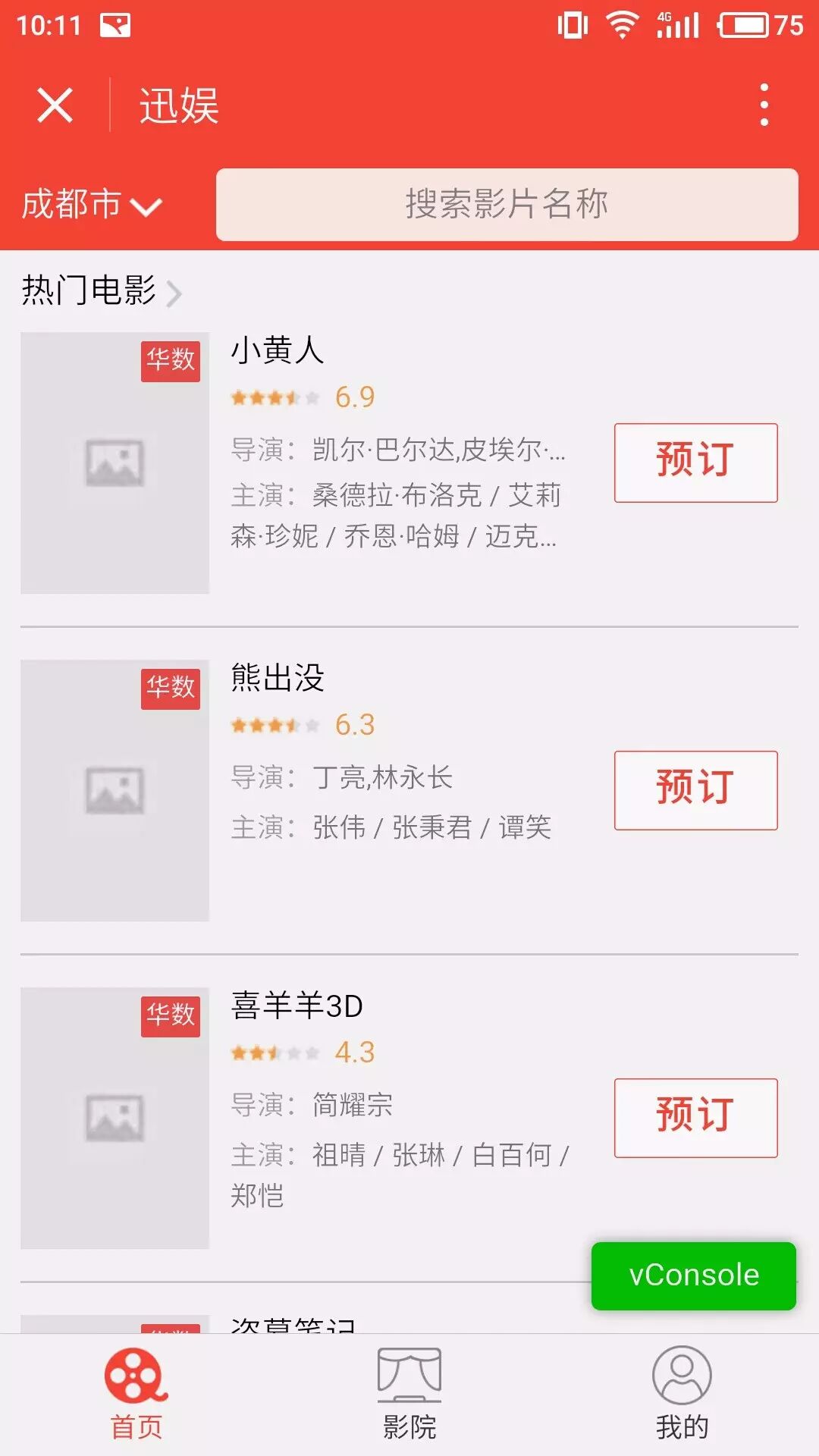Book tickets for 小黄人
This screenshot has height=1456, width=819.
pyautogui.click(x=695, y=463)
